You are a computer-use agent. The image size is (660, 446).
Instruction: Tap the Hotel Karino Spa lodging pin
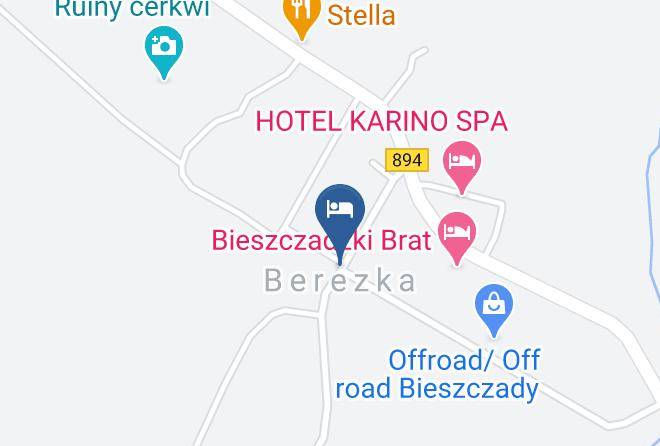tap(462, 167)
